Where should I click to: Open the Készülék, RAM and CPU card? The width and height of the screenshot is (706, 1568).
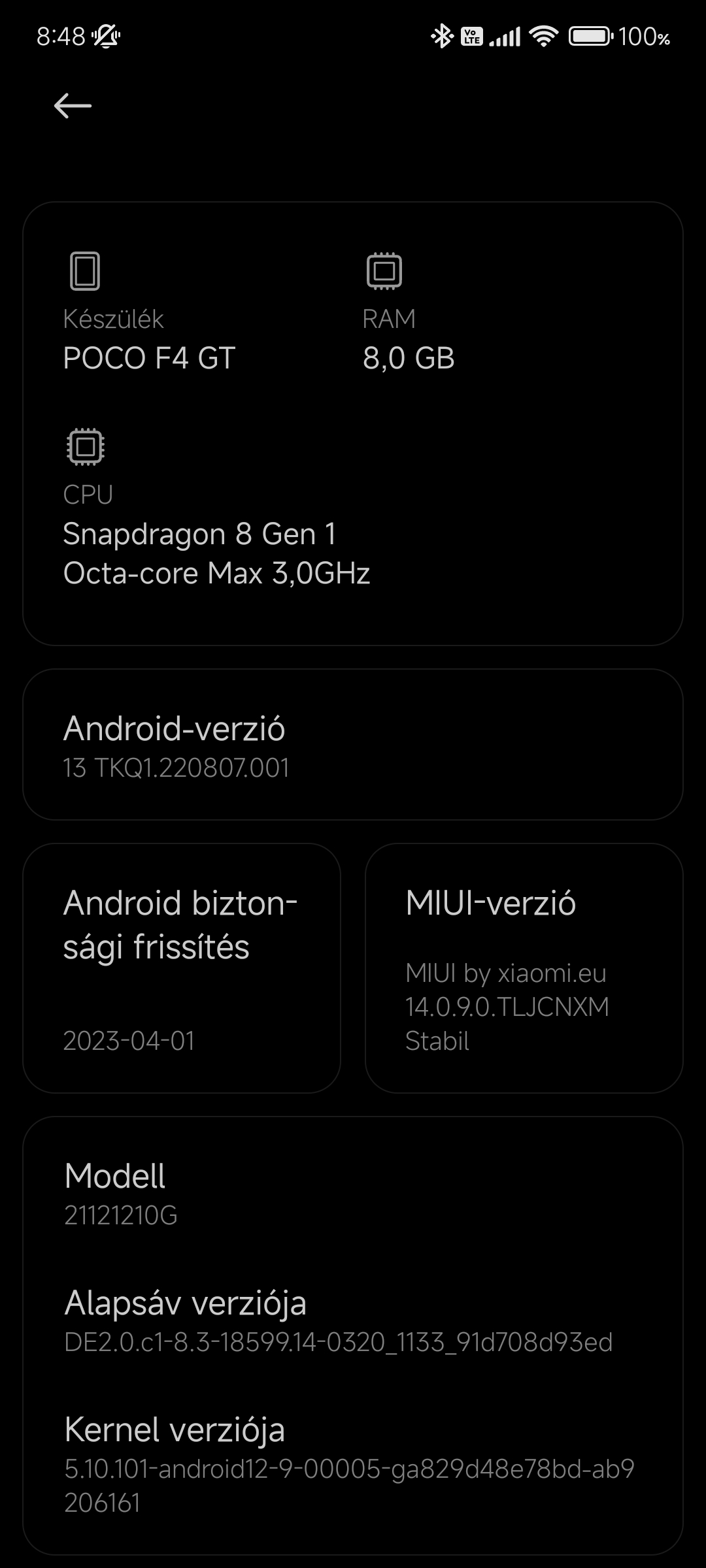[353, 423]
